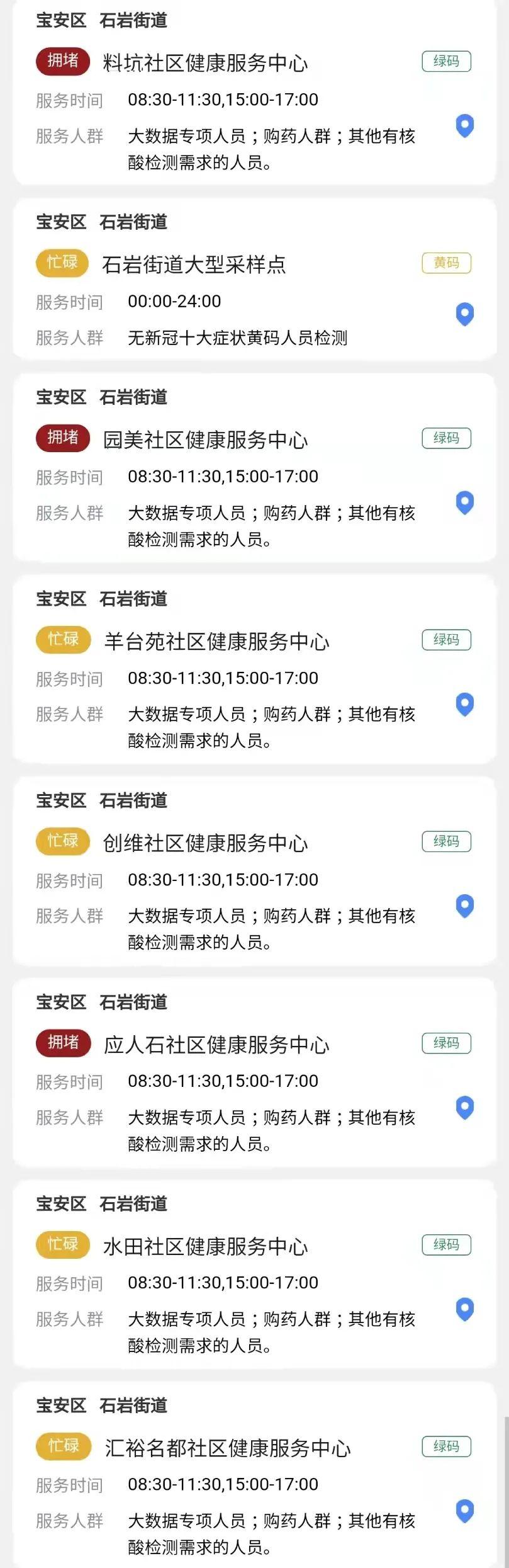Viewport: 509px width, 1568px height.
Task: Open the 料坑社区健康服务中心 card
Action: click(x=205, y=63)
